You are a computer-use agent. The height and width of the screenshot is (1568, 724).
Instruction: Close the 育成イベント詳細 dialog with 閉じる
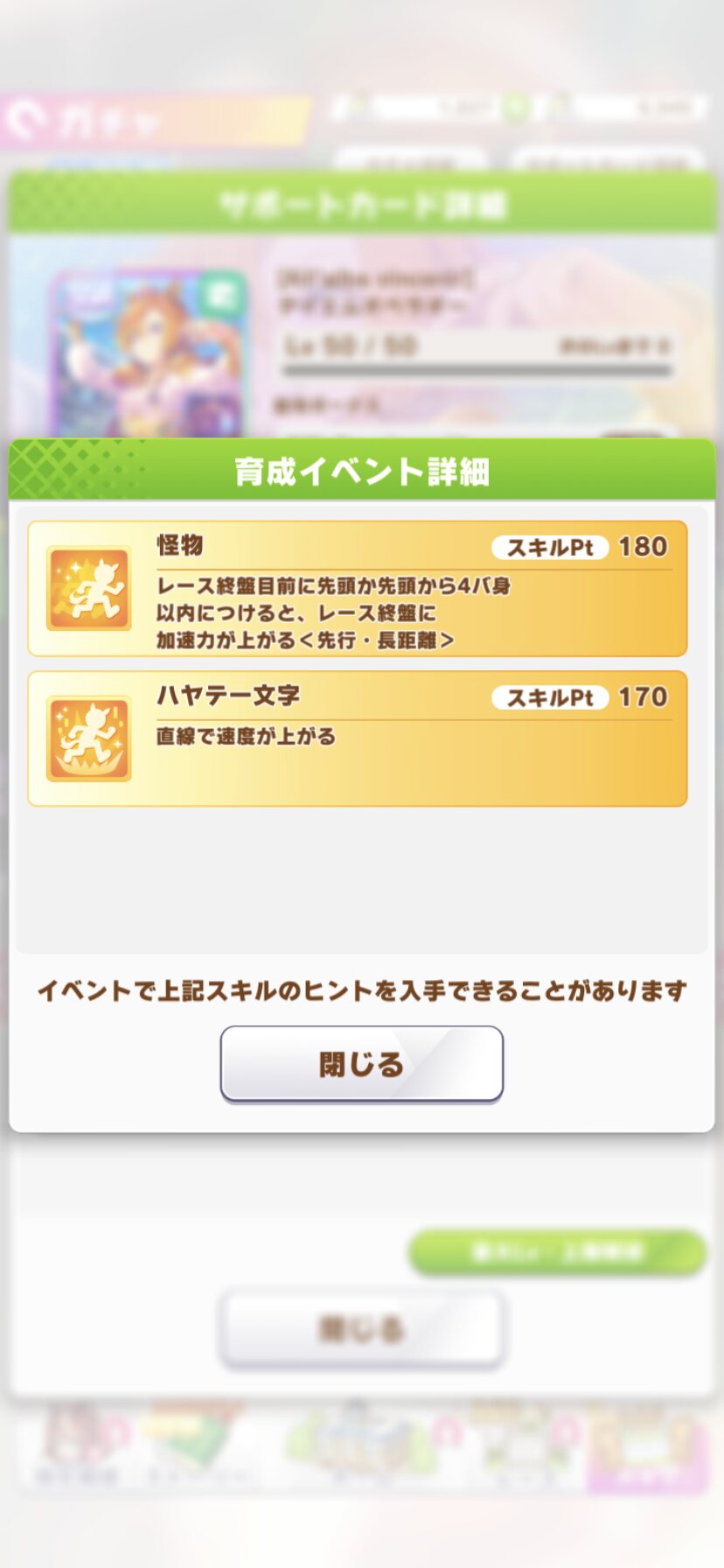361,1064
